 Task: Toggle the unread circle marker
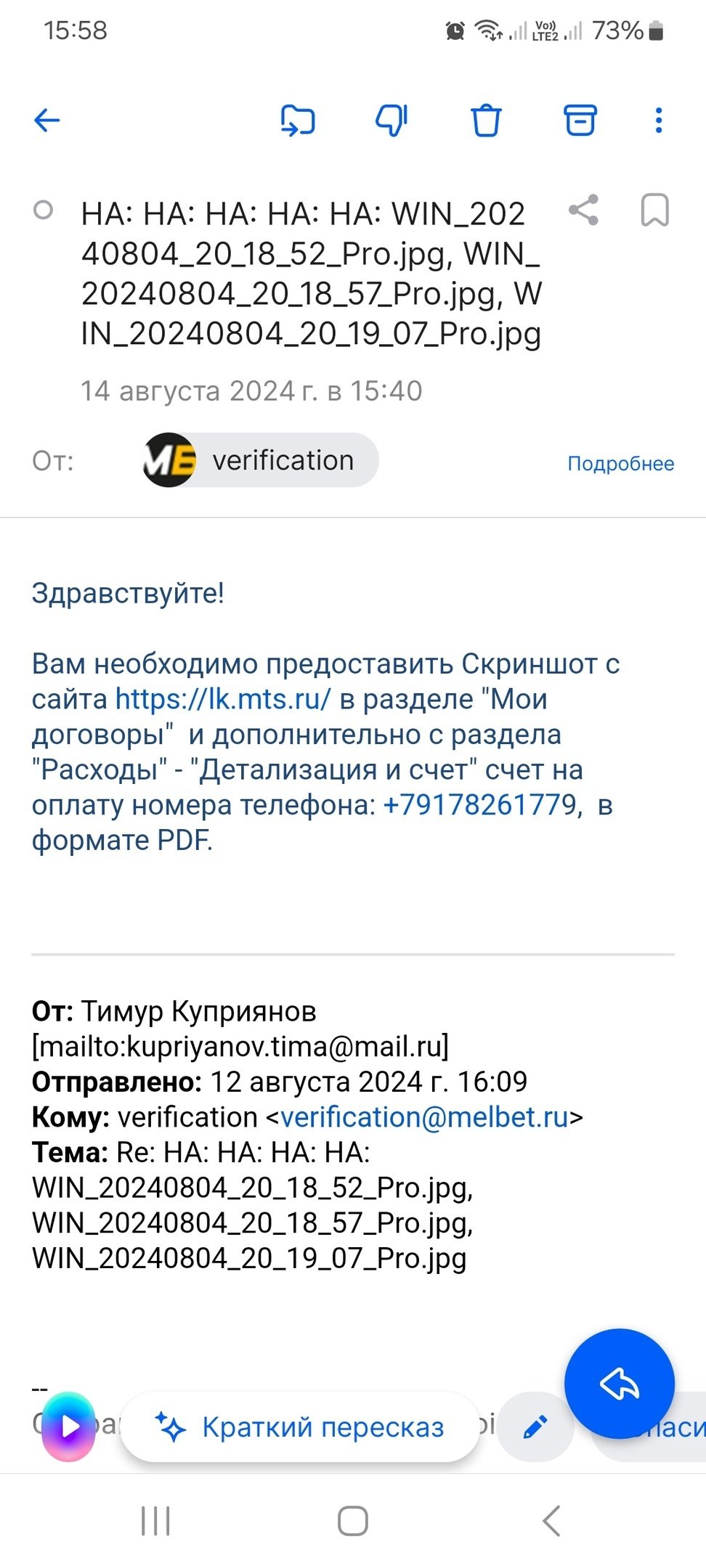tap(44, 211)
